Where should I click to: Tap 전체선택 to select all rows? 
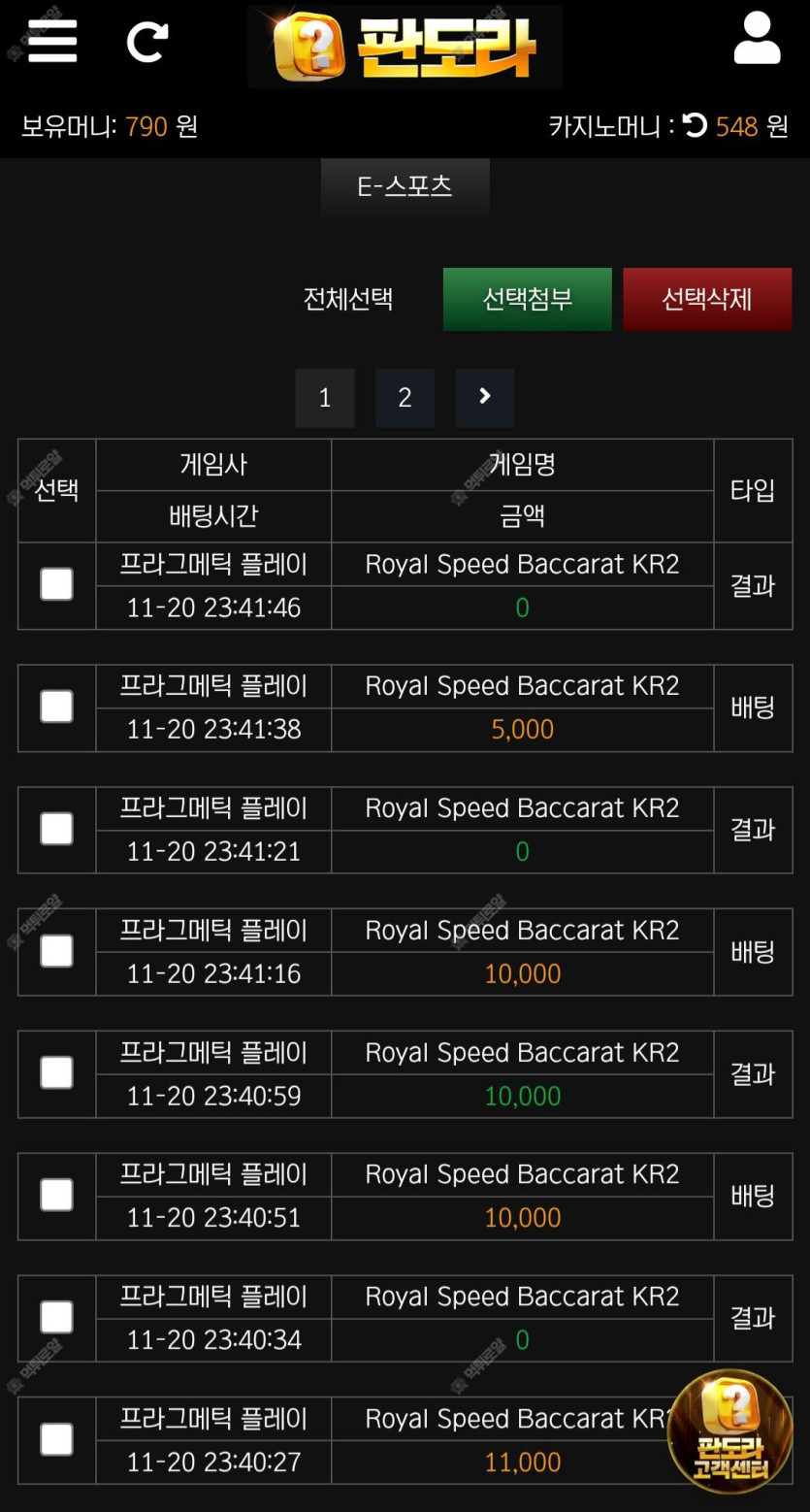click(348, 299)
